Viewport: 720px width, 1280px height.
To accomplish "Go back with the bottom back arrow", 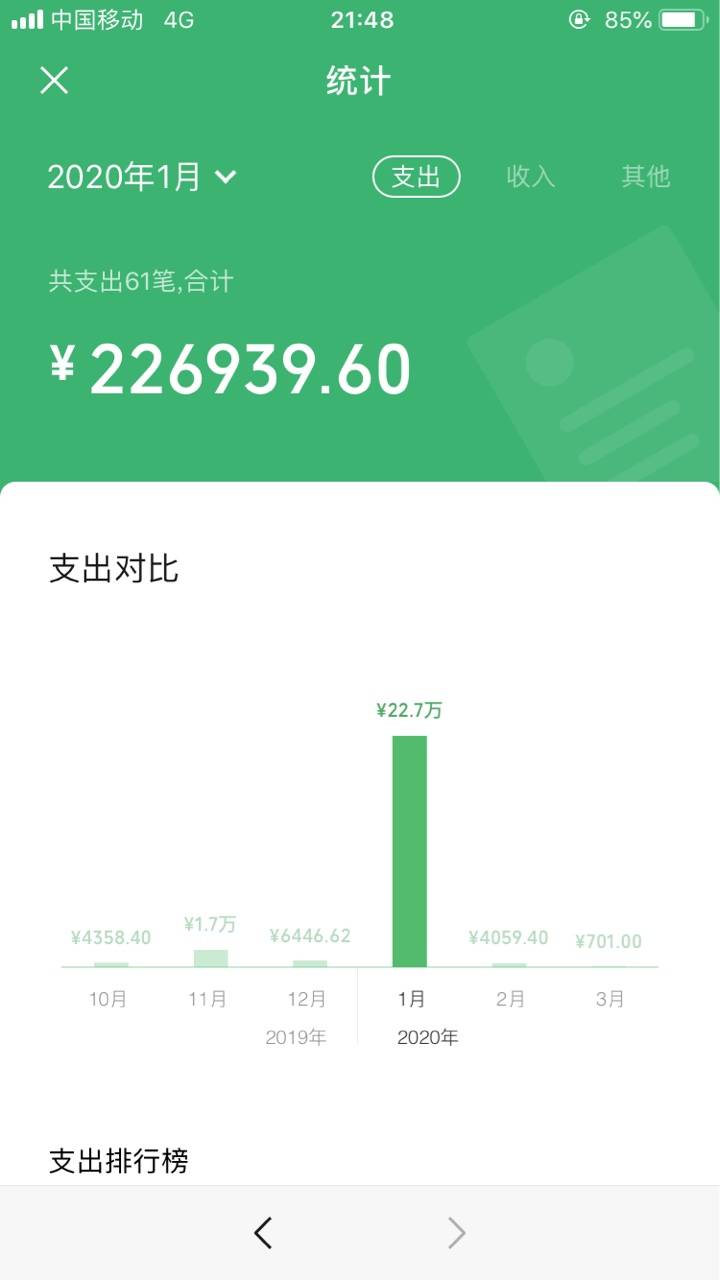I will (x=263, y=1233).
